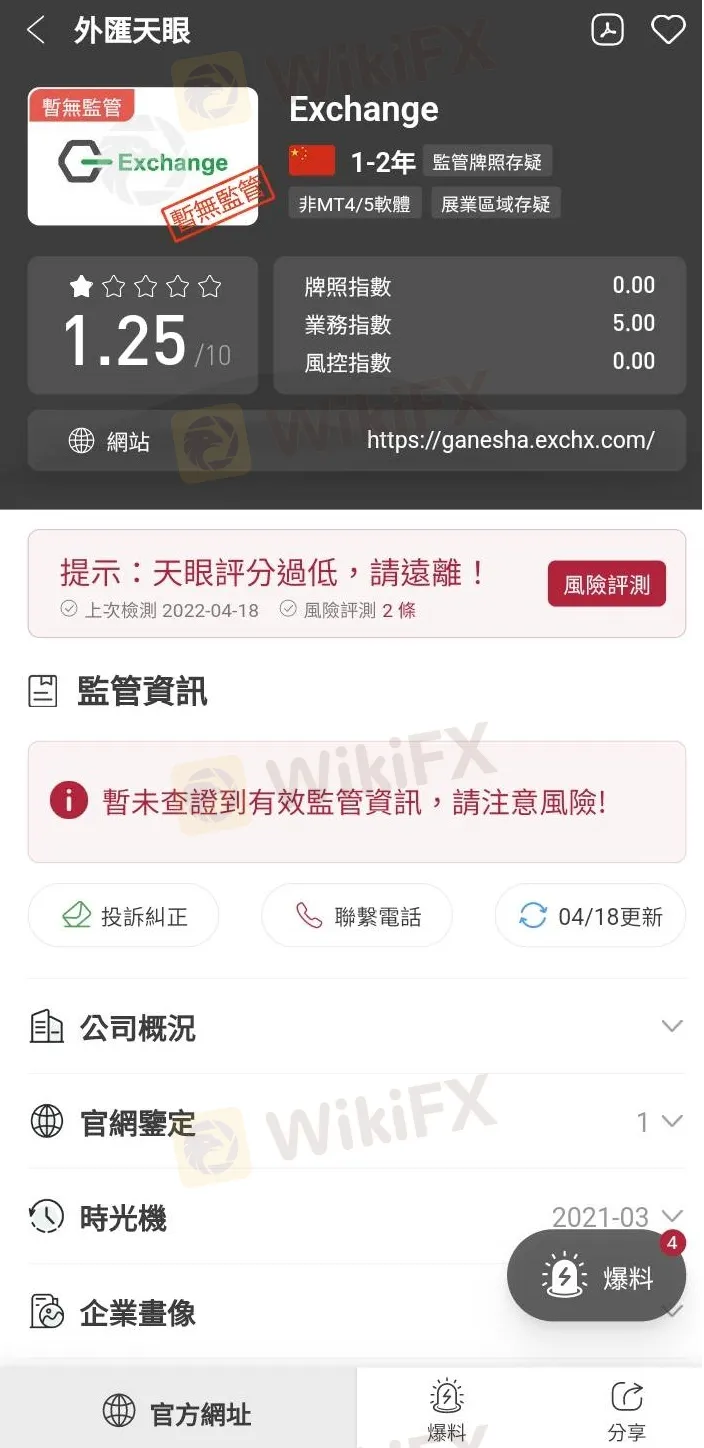Viewport: 704px width, 1448px height.
Task: Select 爆料 in the bottom bar
Action: point(446,1411)
